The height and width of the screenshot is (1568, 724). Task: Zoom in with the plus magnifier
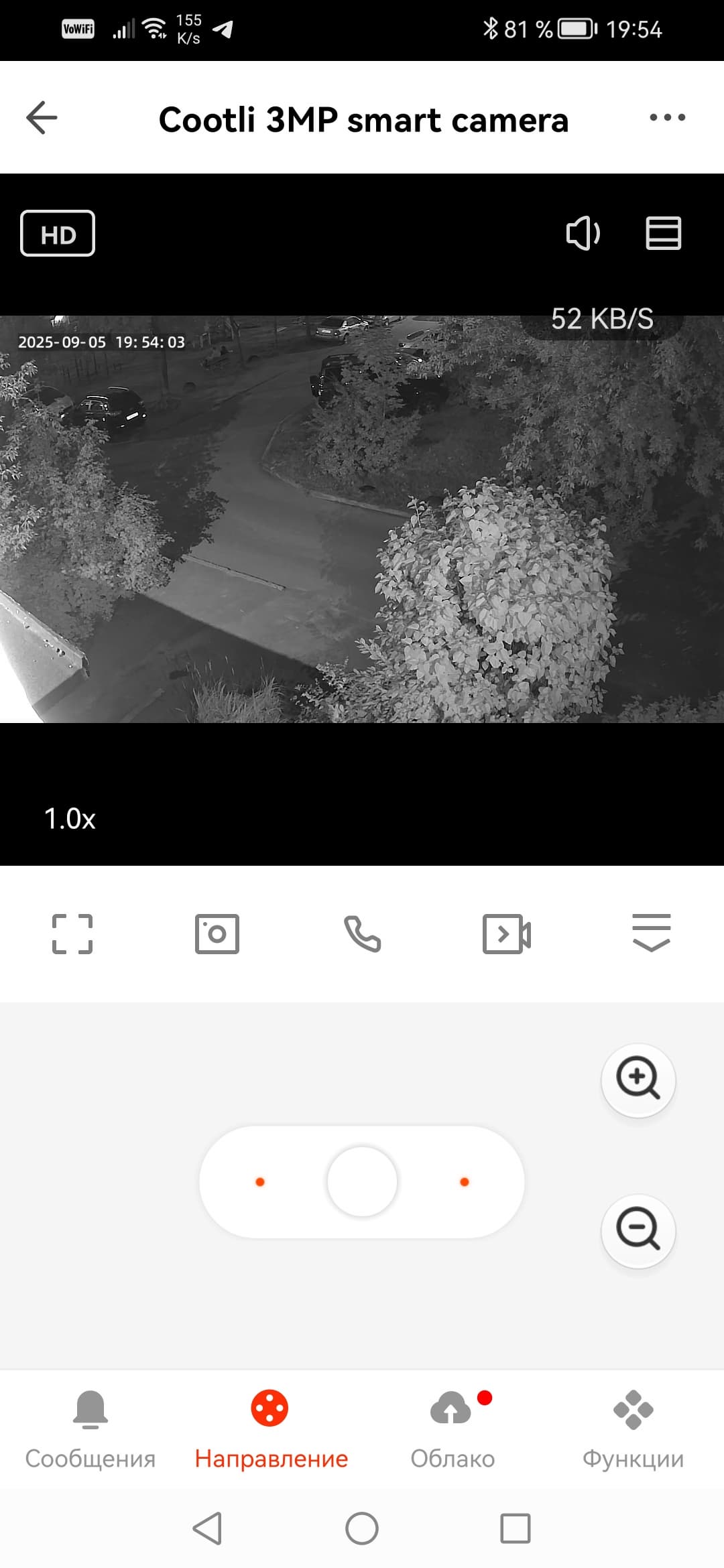(x=638, y=1080)
